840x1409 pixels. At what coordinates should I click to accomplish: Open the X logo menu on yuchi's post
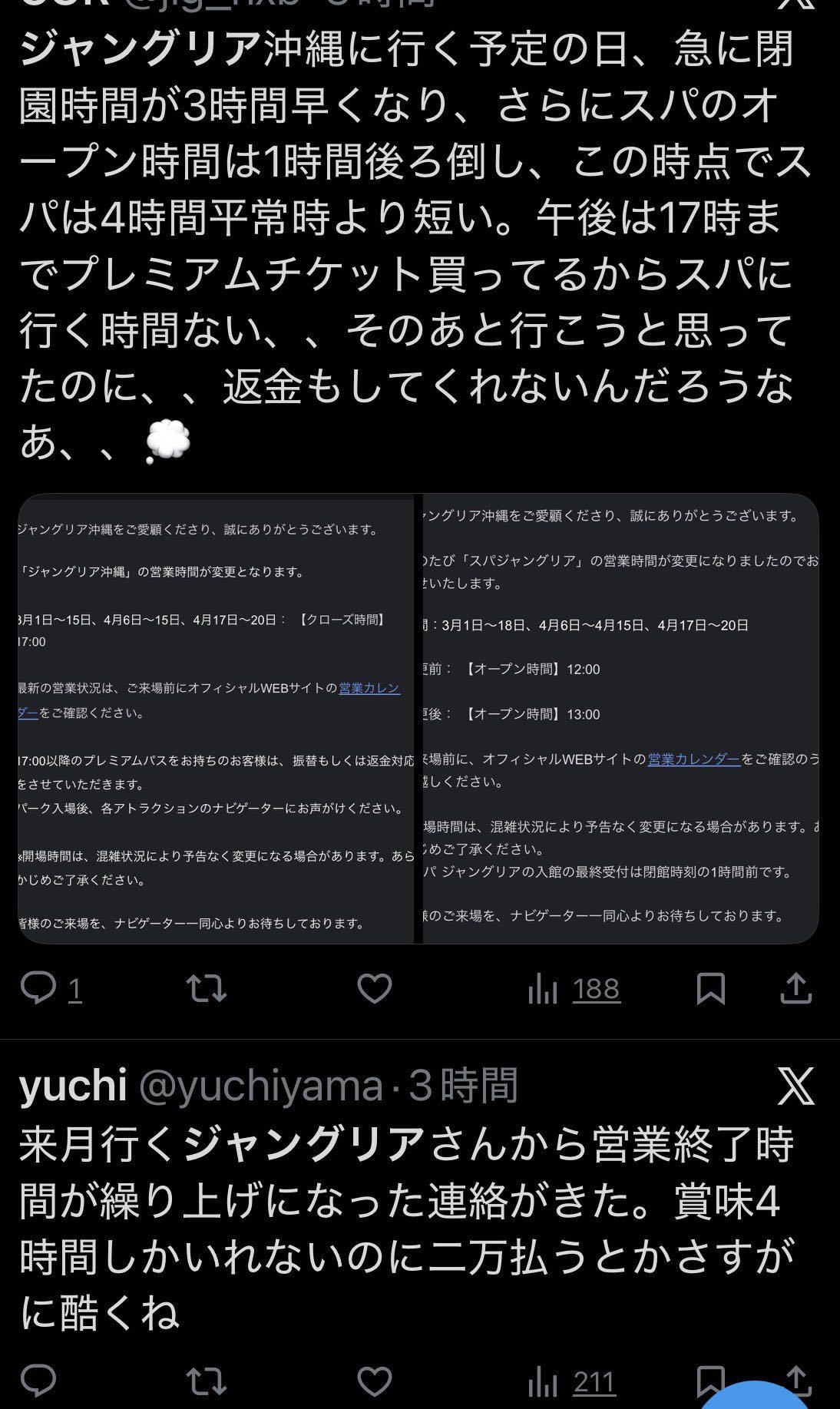pyautogui.click(x=795, y=1086)
